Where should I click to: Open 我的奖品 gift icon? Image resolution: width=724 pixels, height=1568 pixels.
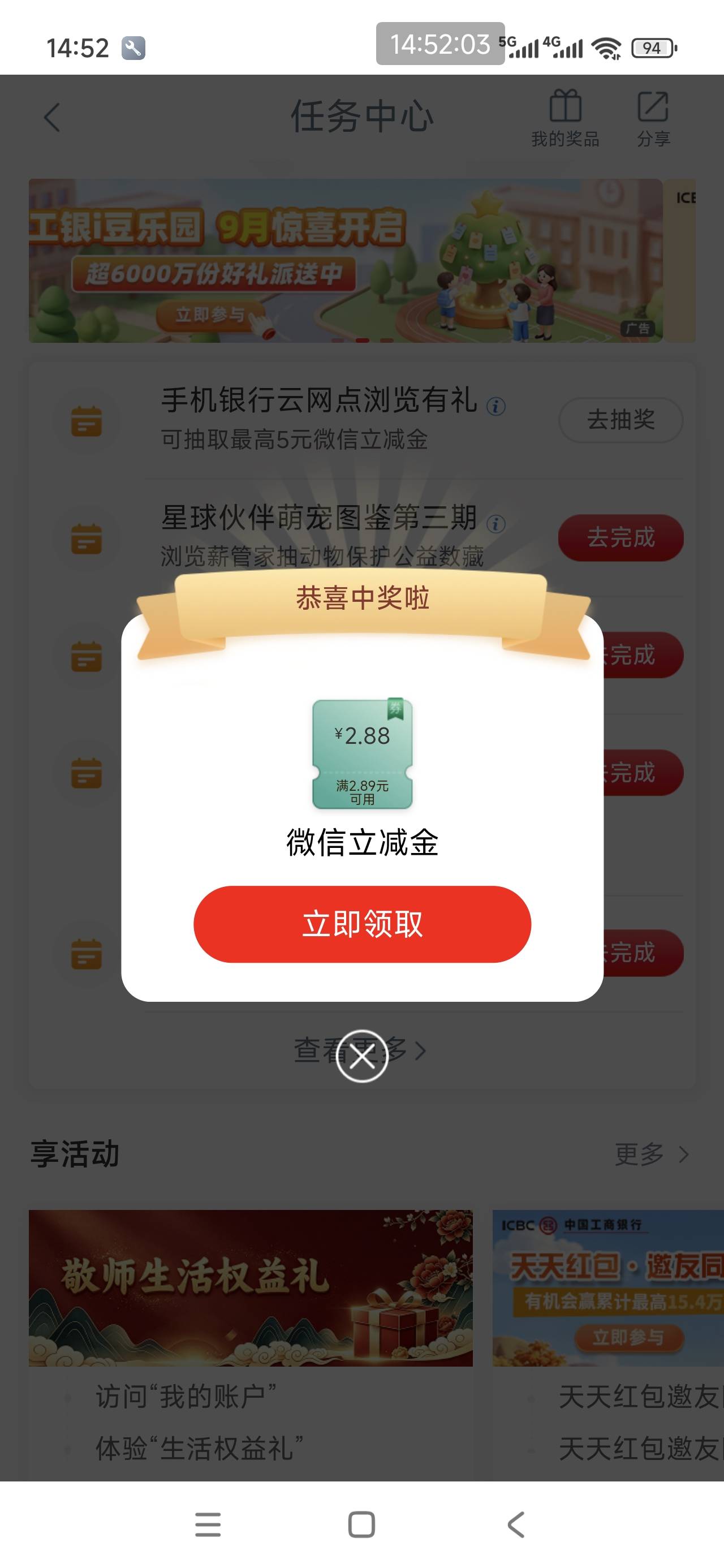coord(565,119)
